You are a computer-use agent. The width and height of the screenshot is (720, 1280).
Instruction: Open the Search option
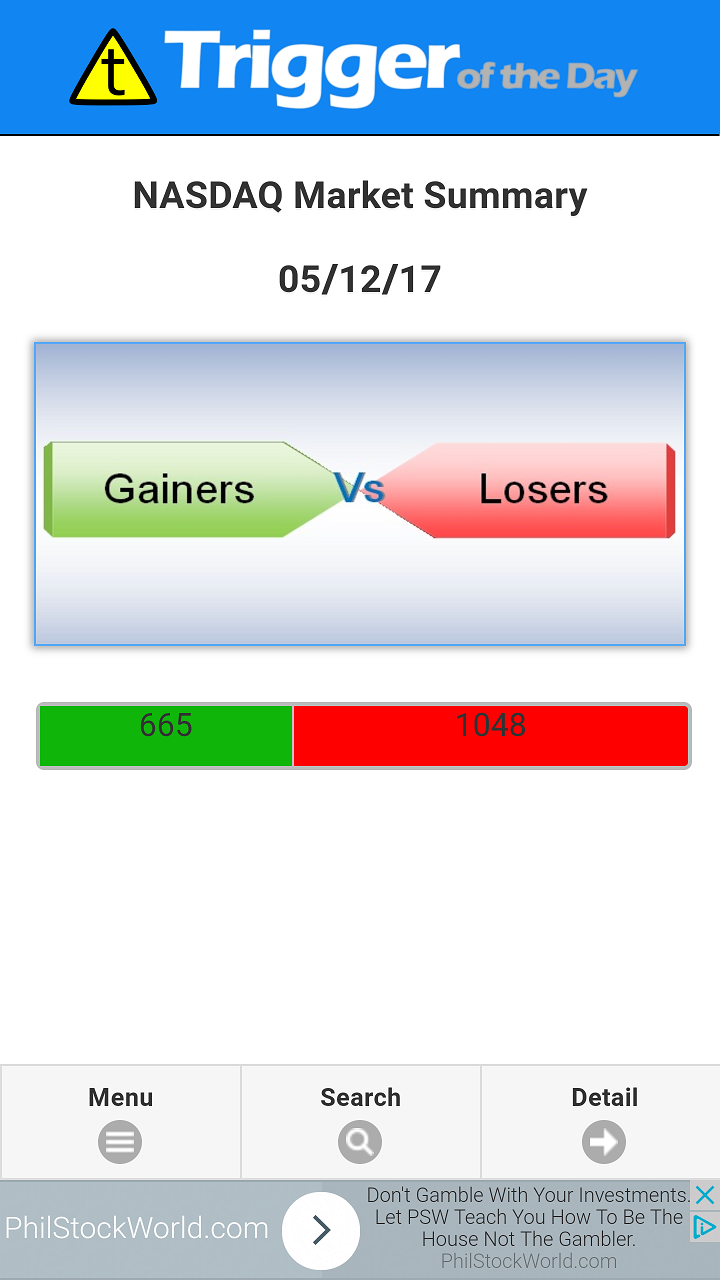coord(360,1122)
